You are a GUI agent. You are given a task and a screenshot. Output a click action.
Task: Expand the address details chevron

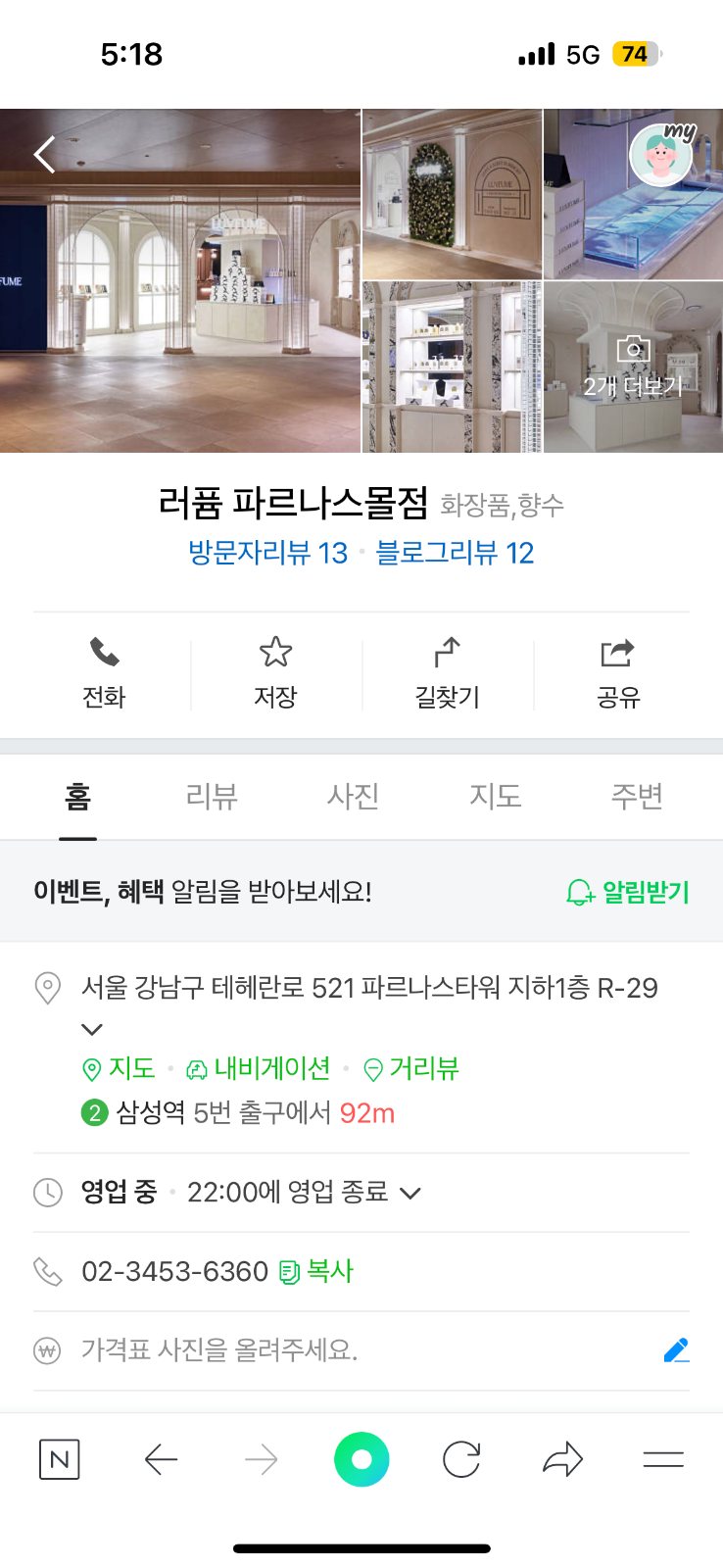pyautogui.click(x=92, y=1029)
